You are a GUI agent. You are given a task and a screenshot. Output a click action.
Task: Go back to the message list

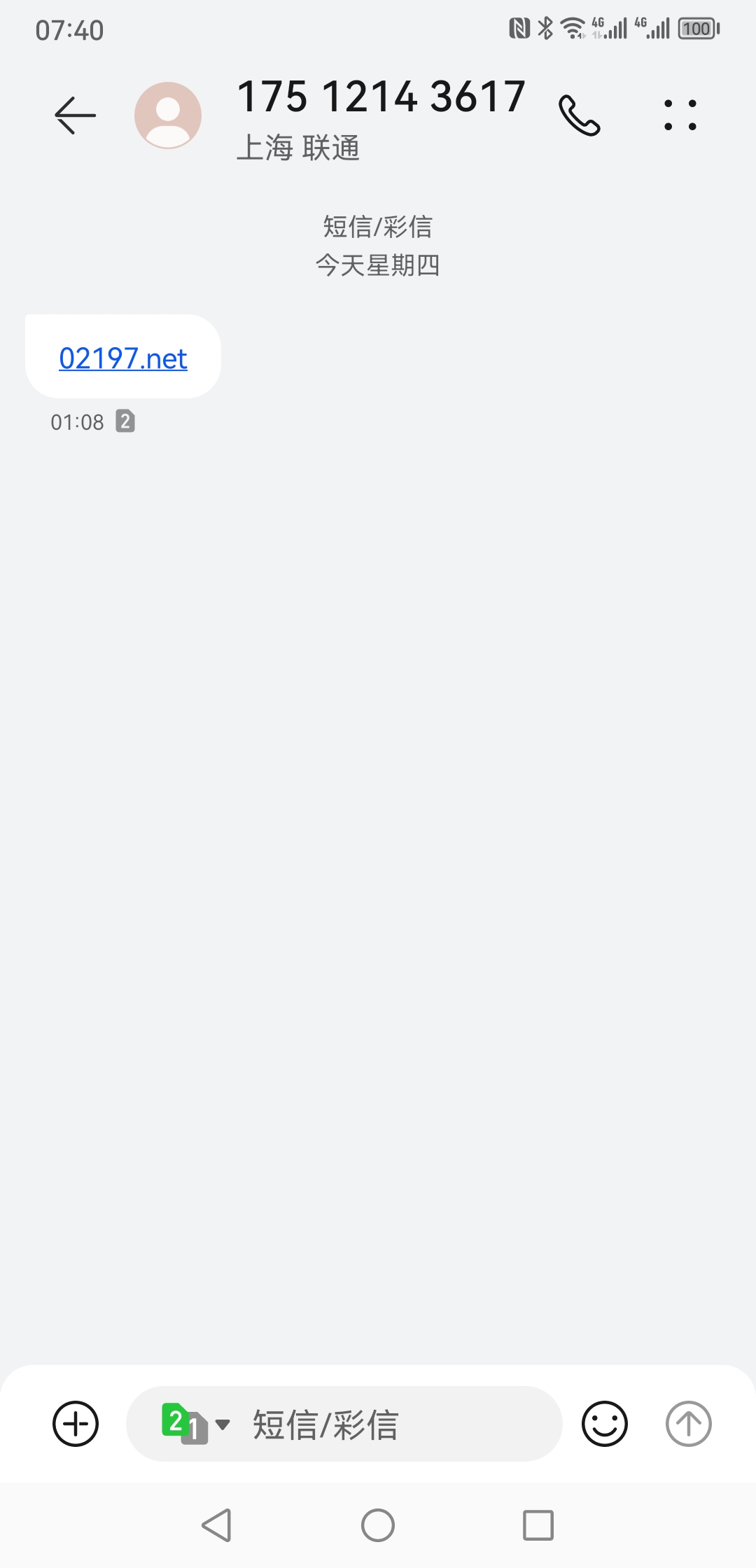[75, 115]
